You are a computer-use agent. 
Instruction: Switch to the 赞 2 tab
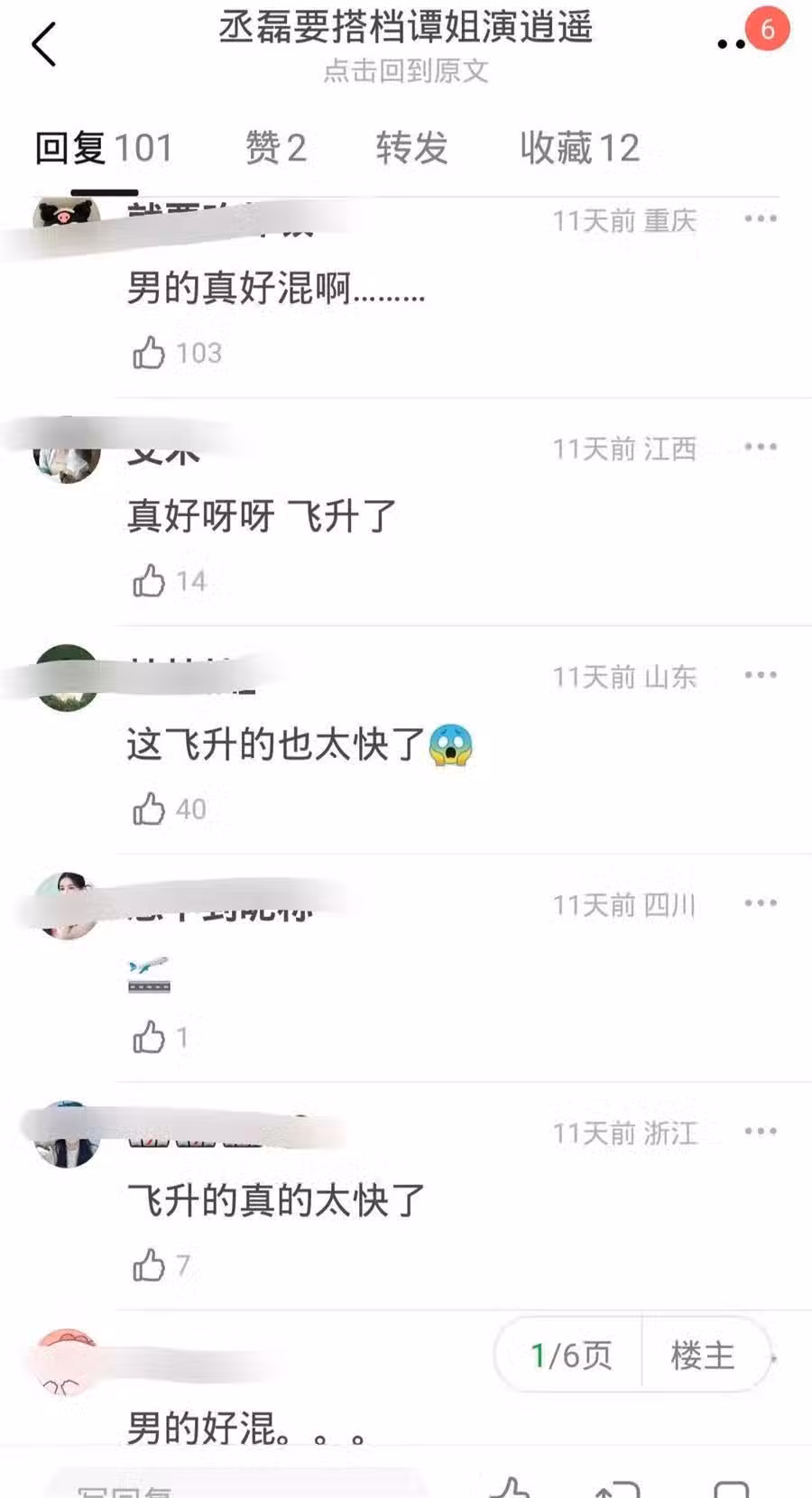pos(276,148)
